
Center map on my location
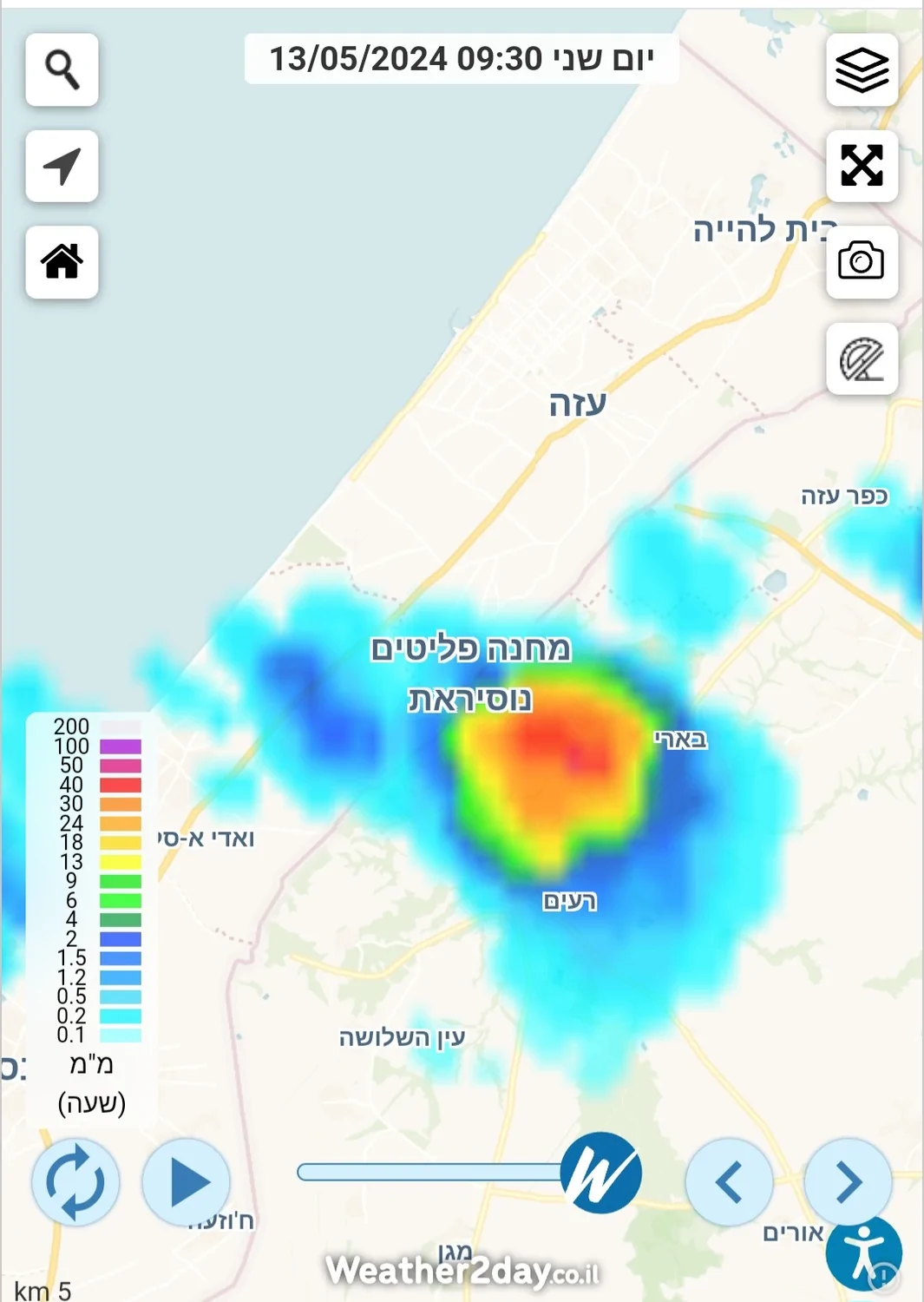pos(62,167)
